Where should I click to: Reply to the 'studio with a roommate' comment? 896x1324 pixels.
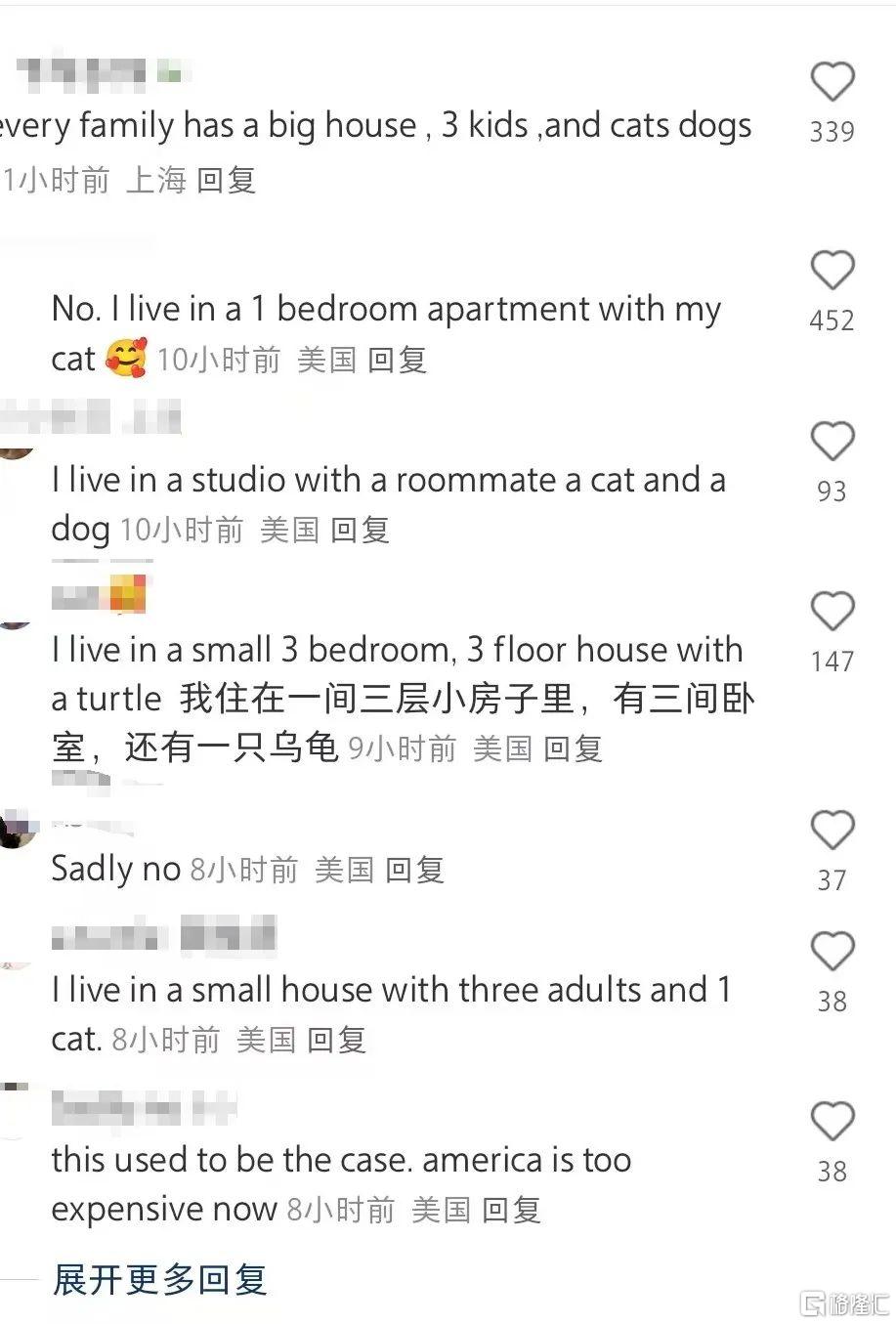tap(360, 530)
